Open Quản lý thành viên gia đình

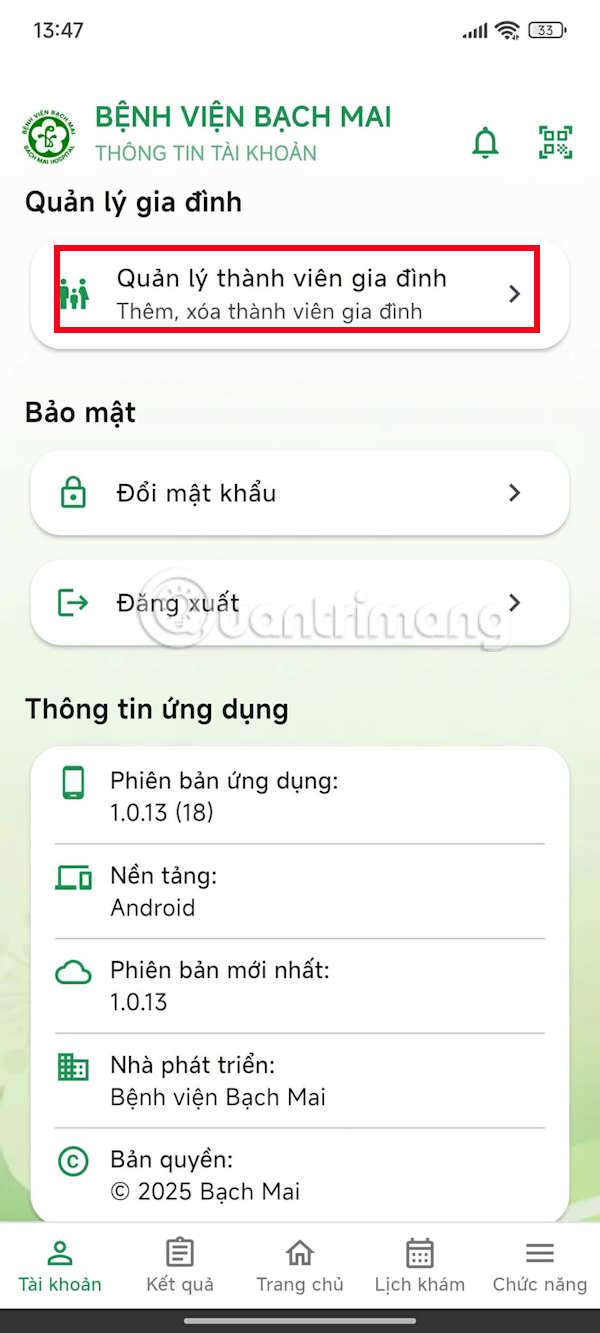tap(299, 293)
